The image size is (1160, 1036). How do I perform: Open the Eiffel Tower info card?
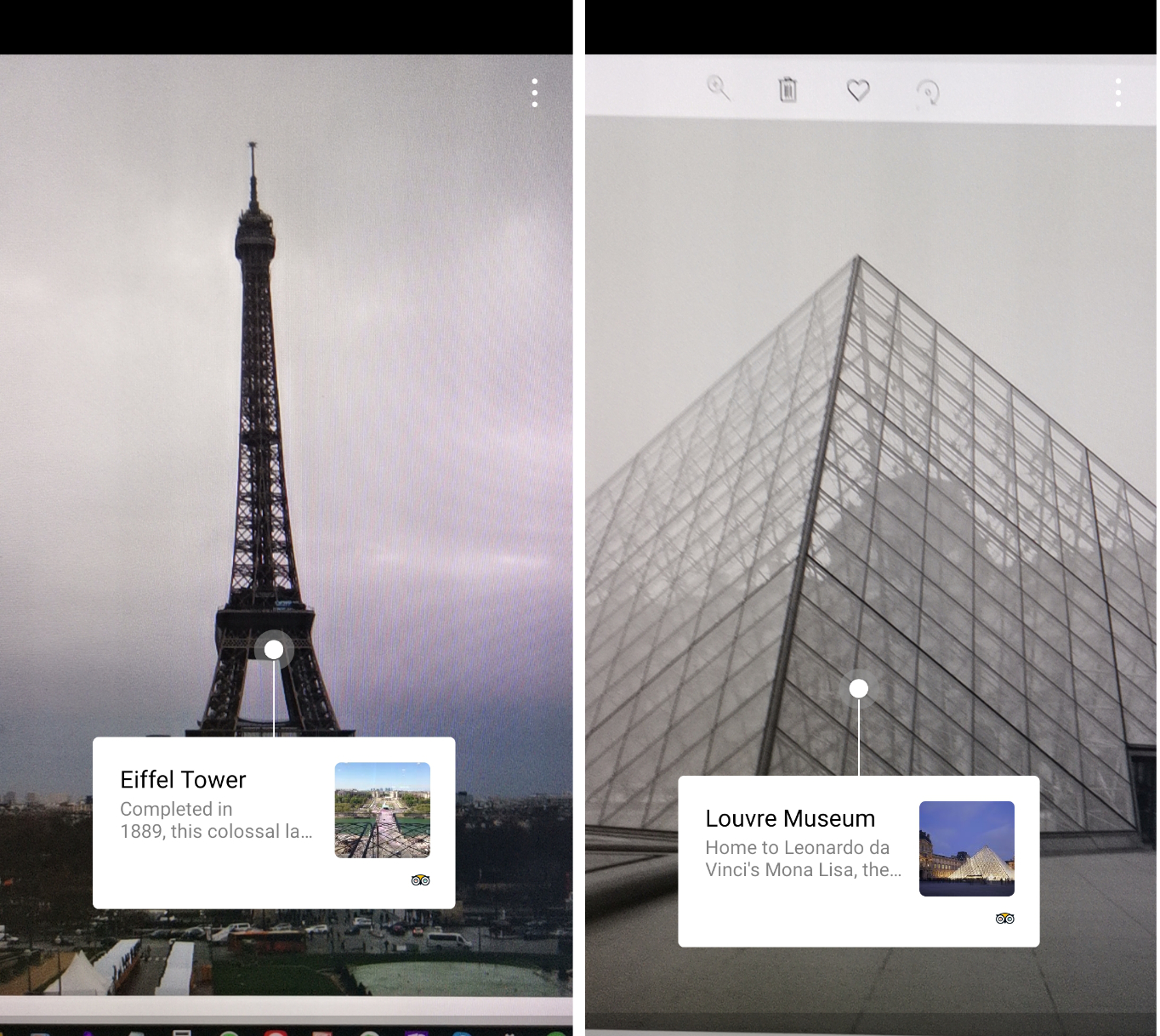(x=273, y=823)
